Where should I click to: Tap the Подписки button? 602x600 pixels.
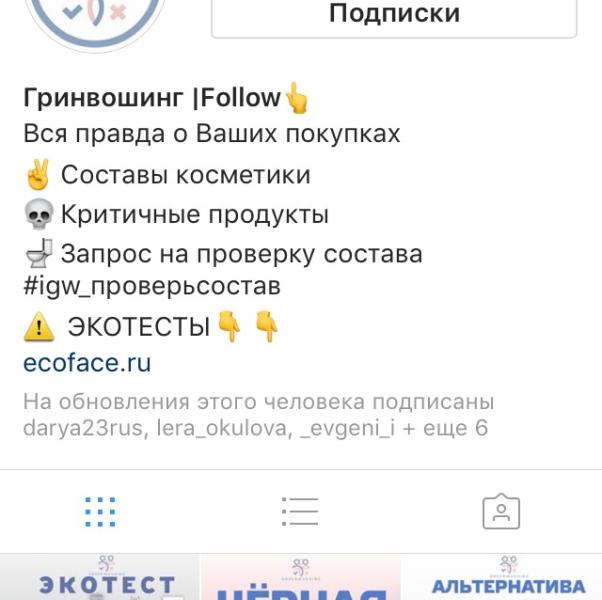pos(394,17)
